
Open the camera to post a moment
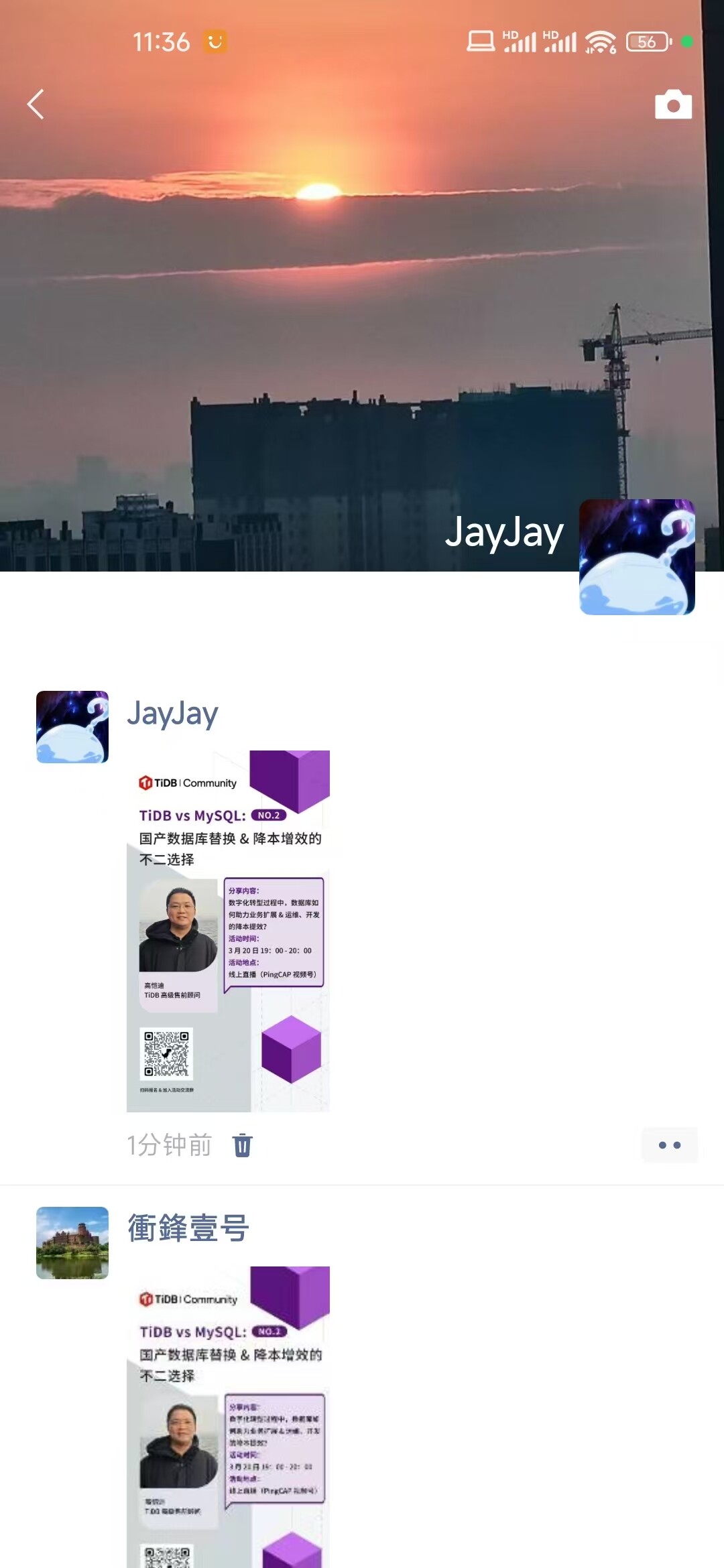(673, 105)
